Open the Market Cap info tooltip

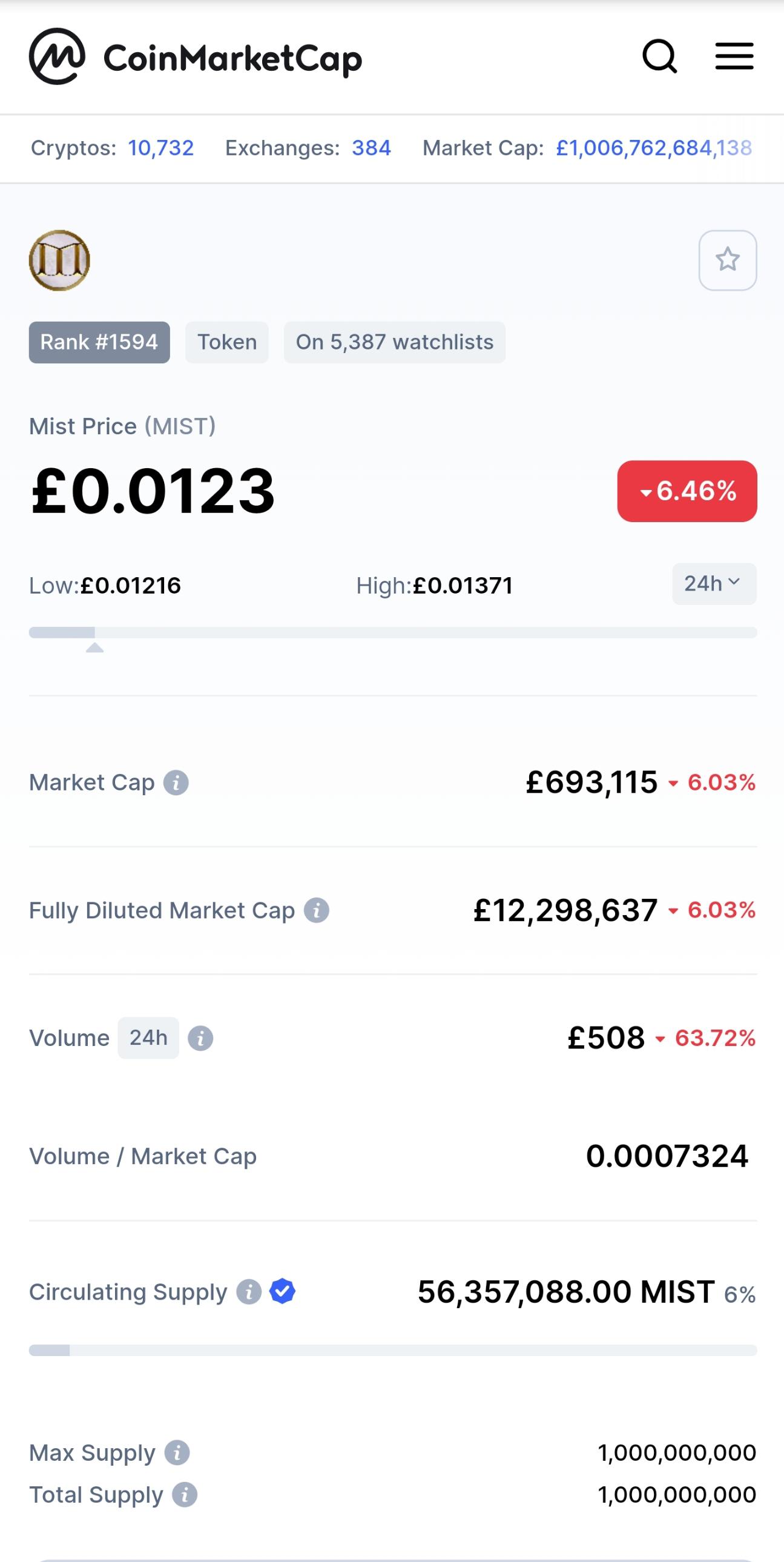click(x=176, y=783)
